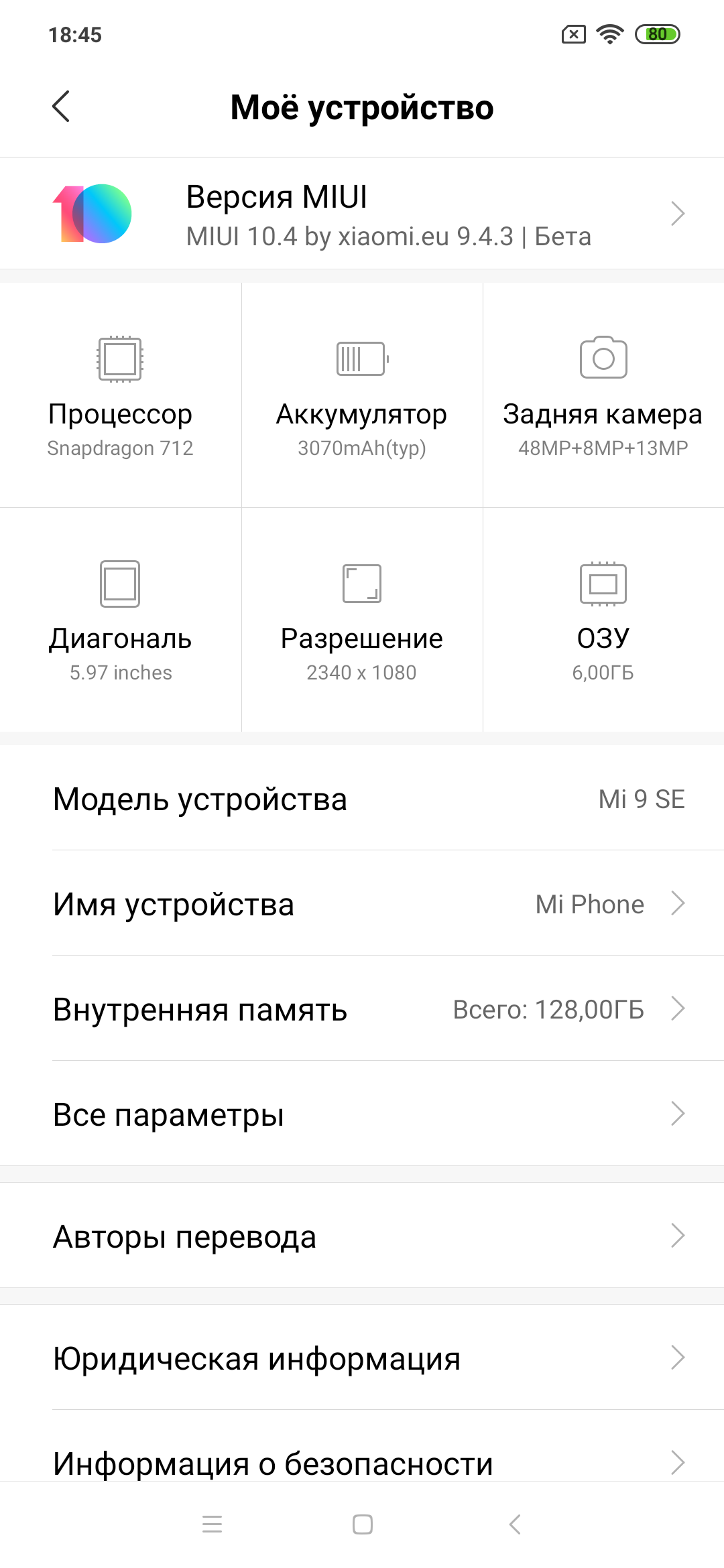This screenshot has width=724, height=1568.
Task: Tap the Задняя камера tile
Action: coord(603,395)
